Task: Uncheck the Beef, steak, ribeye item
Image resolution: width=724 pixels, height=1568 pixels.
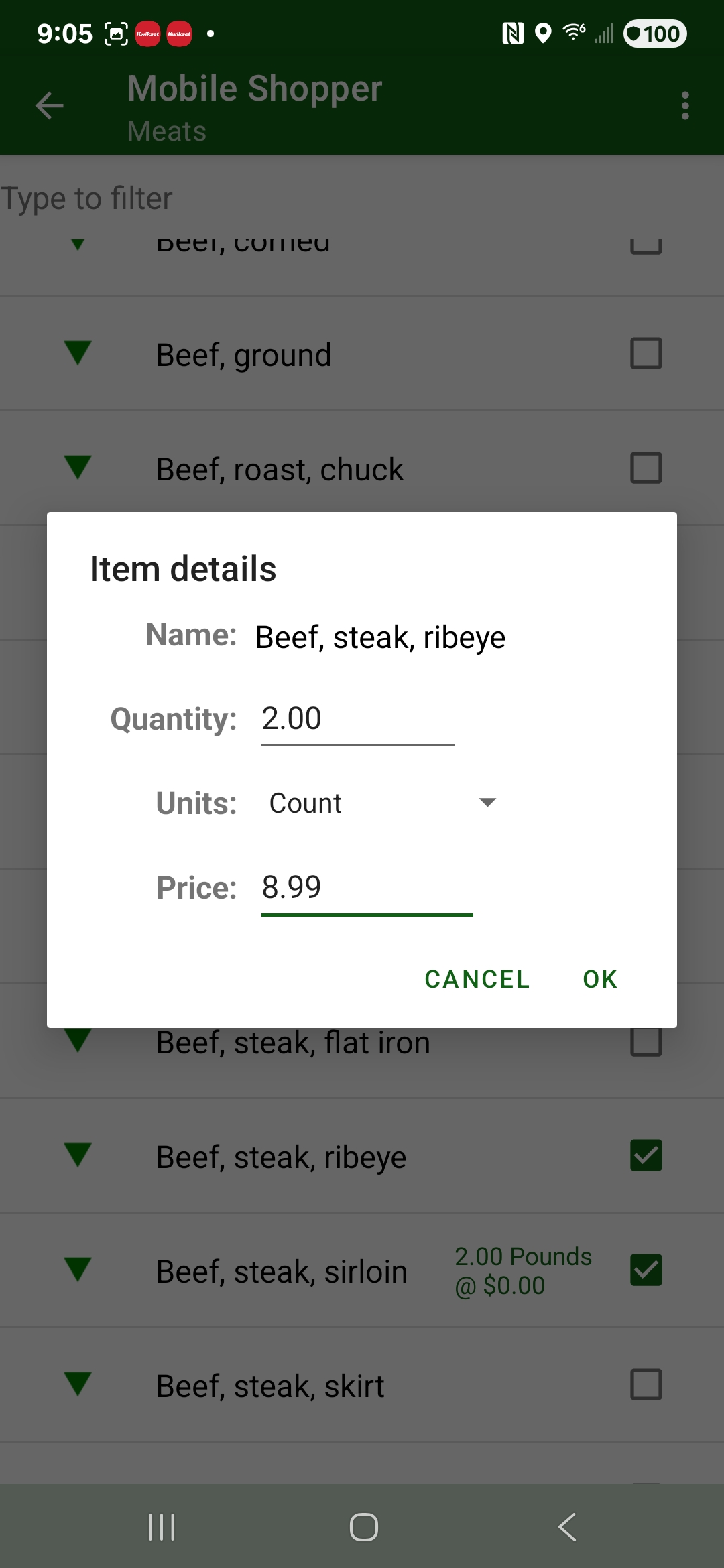Action: click(646, 1155)
